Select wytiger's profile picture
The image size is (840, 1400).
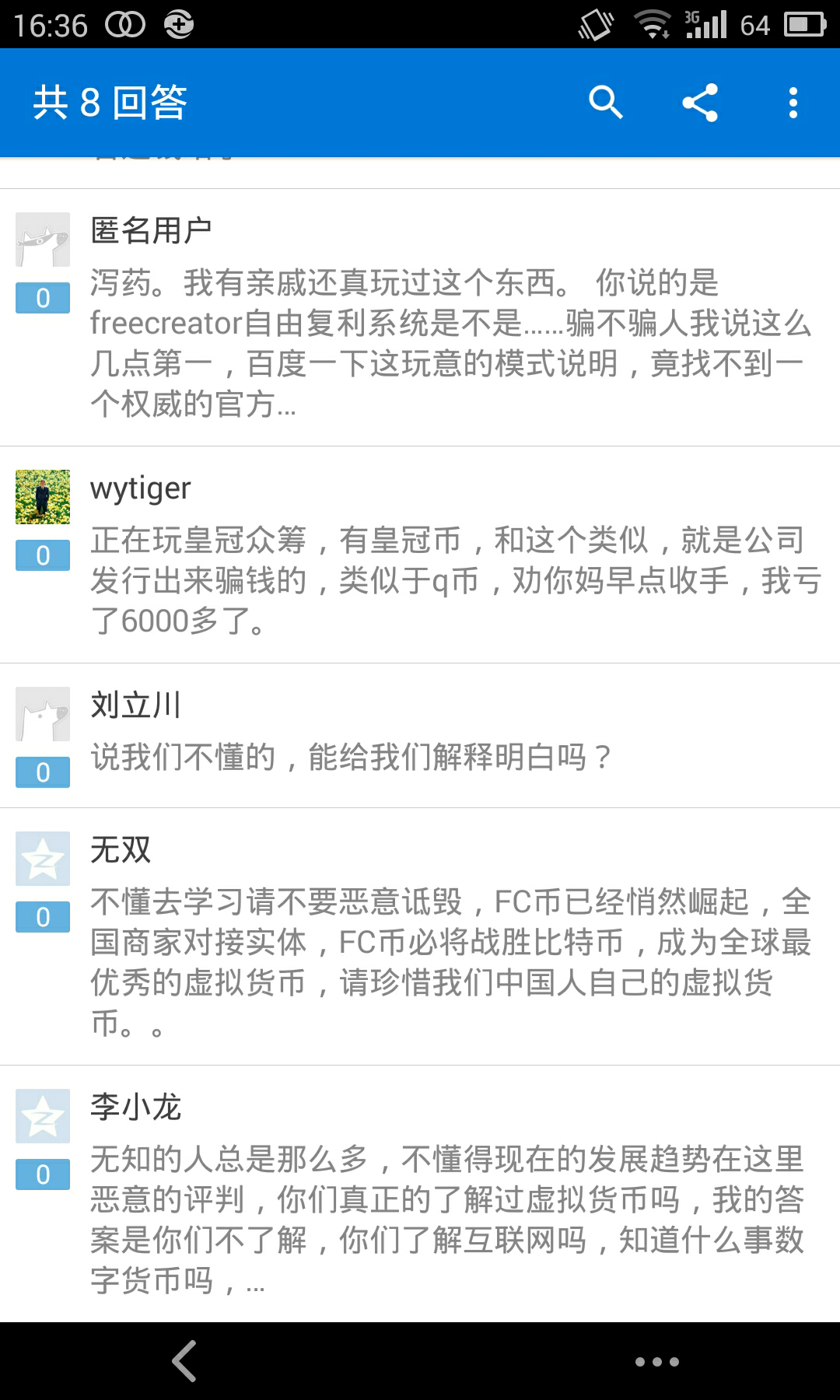43,495
